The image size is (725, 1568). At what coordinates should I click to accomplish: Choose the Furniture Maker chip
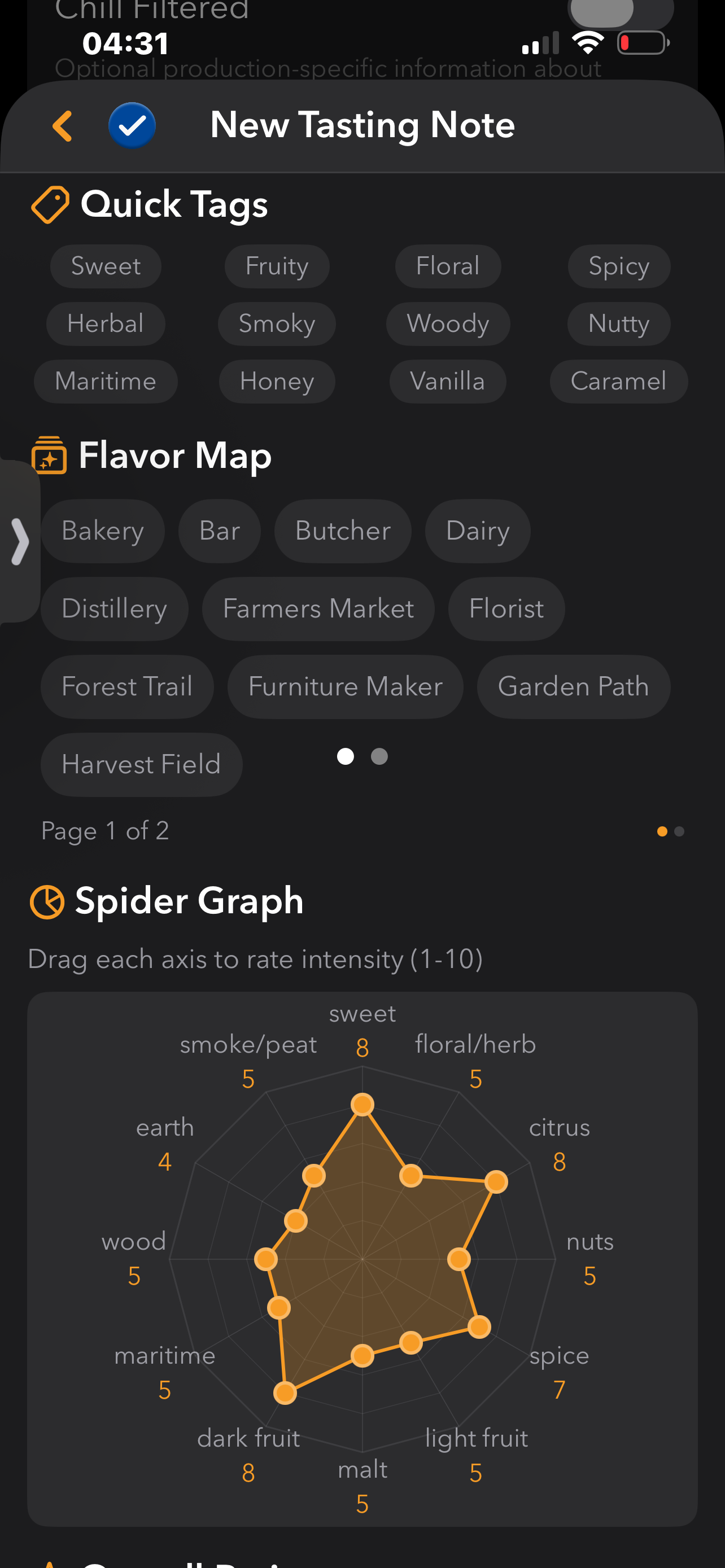pyautogui.click(x=345, y=686)
